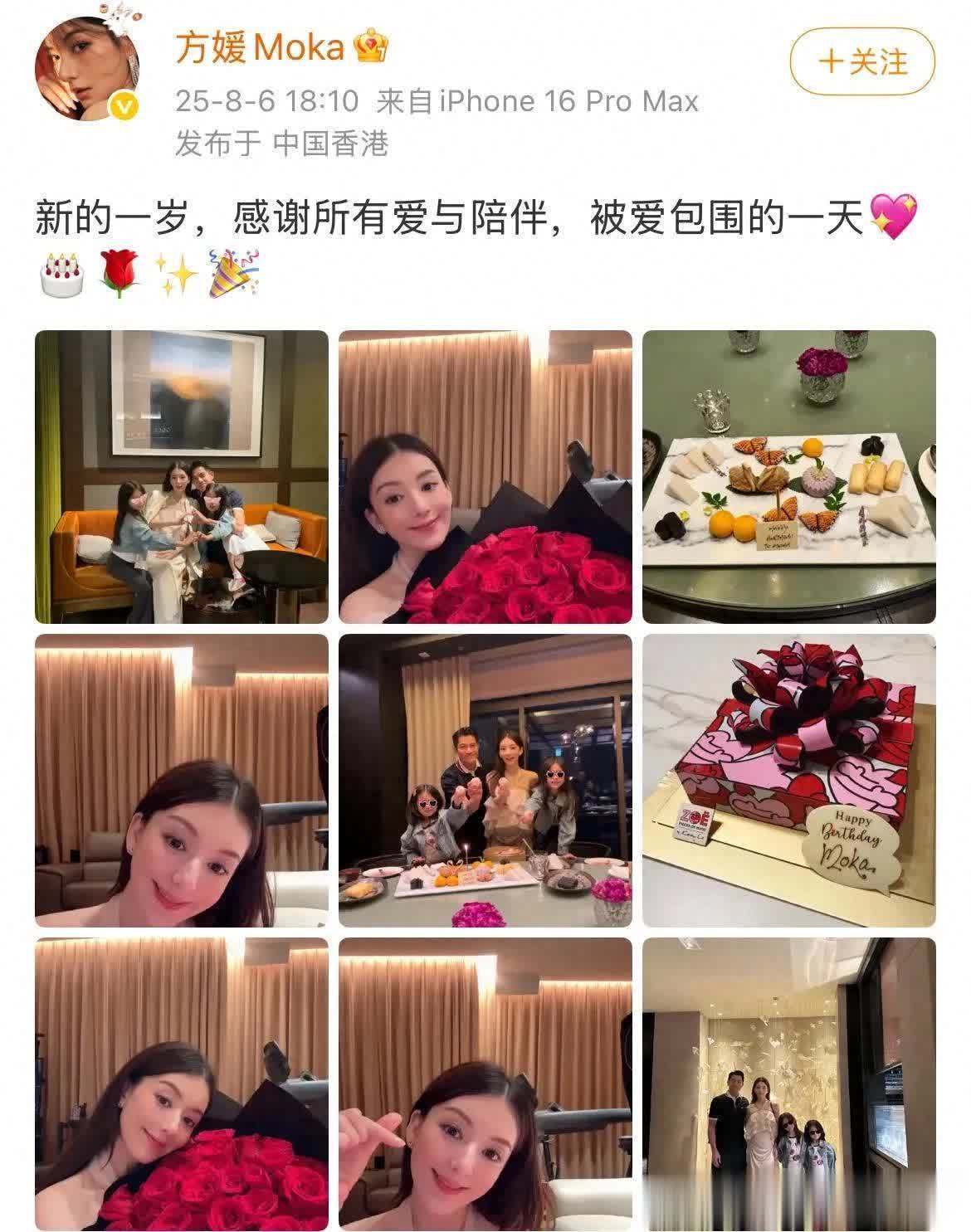
Task: Open the gift box birthday cake photo
Action: coord(788,780)
